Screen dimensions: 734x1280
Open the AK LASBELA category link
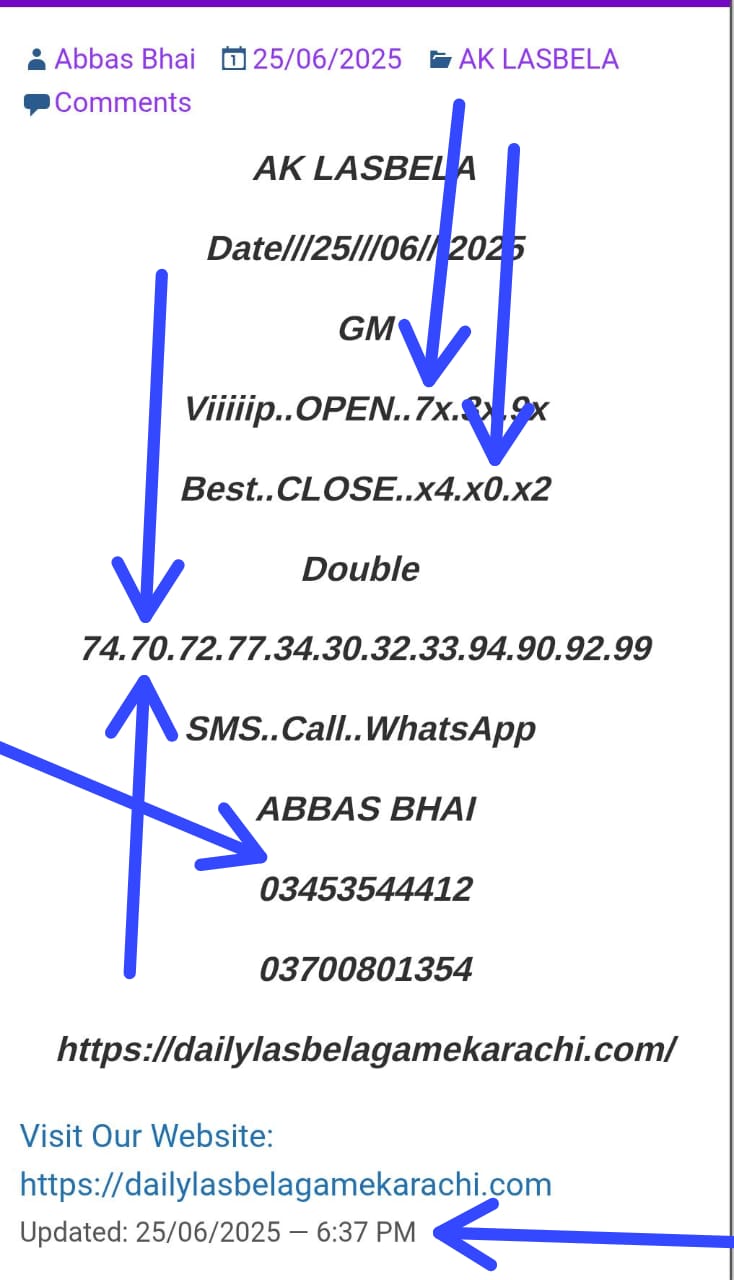pyautogui.click(x=538, y=59)
